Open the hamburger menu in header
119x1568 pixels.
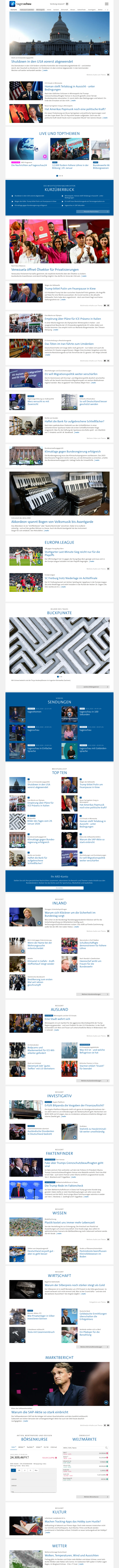[107, 4]
